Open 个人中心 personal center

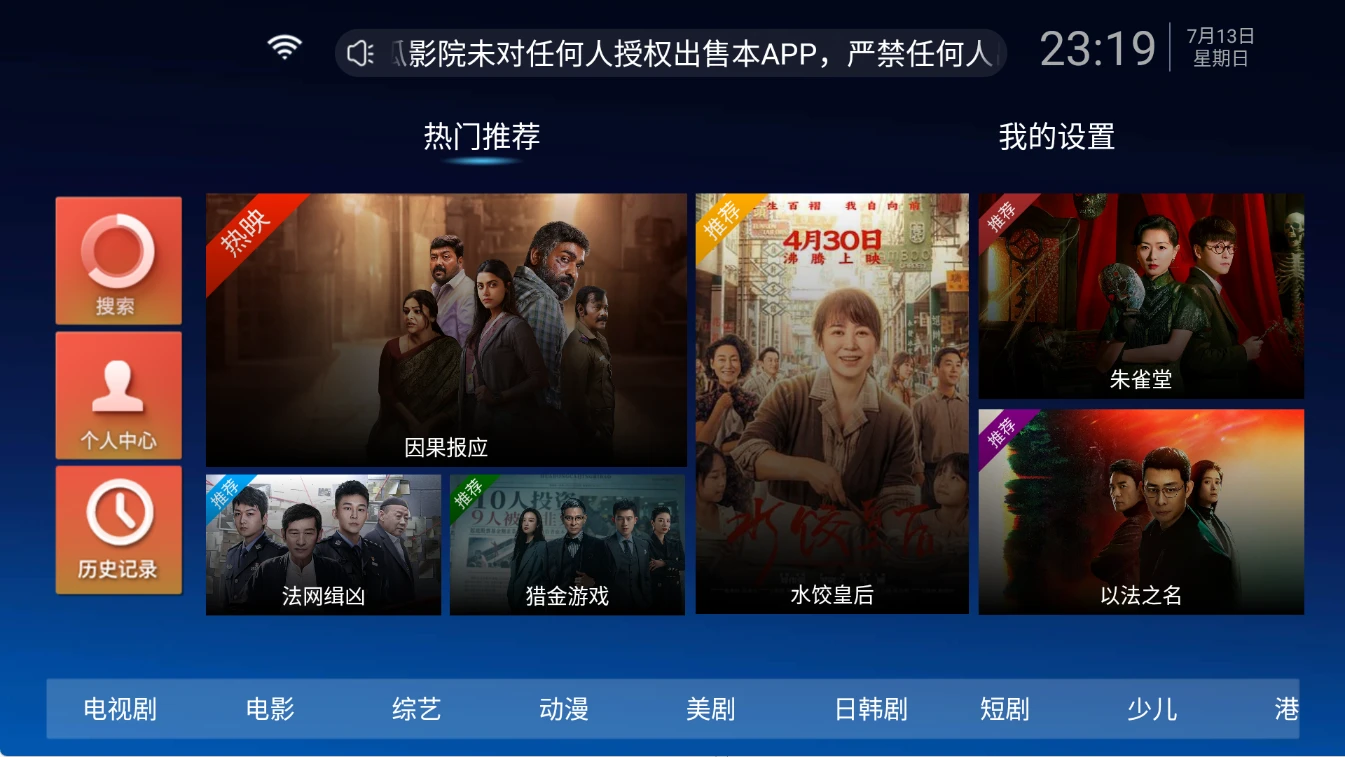[x=118, y=395]
